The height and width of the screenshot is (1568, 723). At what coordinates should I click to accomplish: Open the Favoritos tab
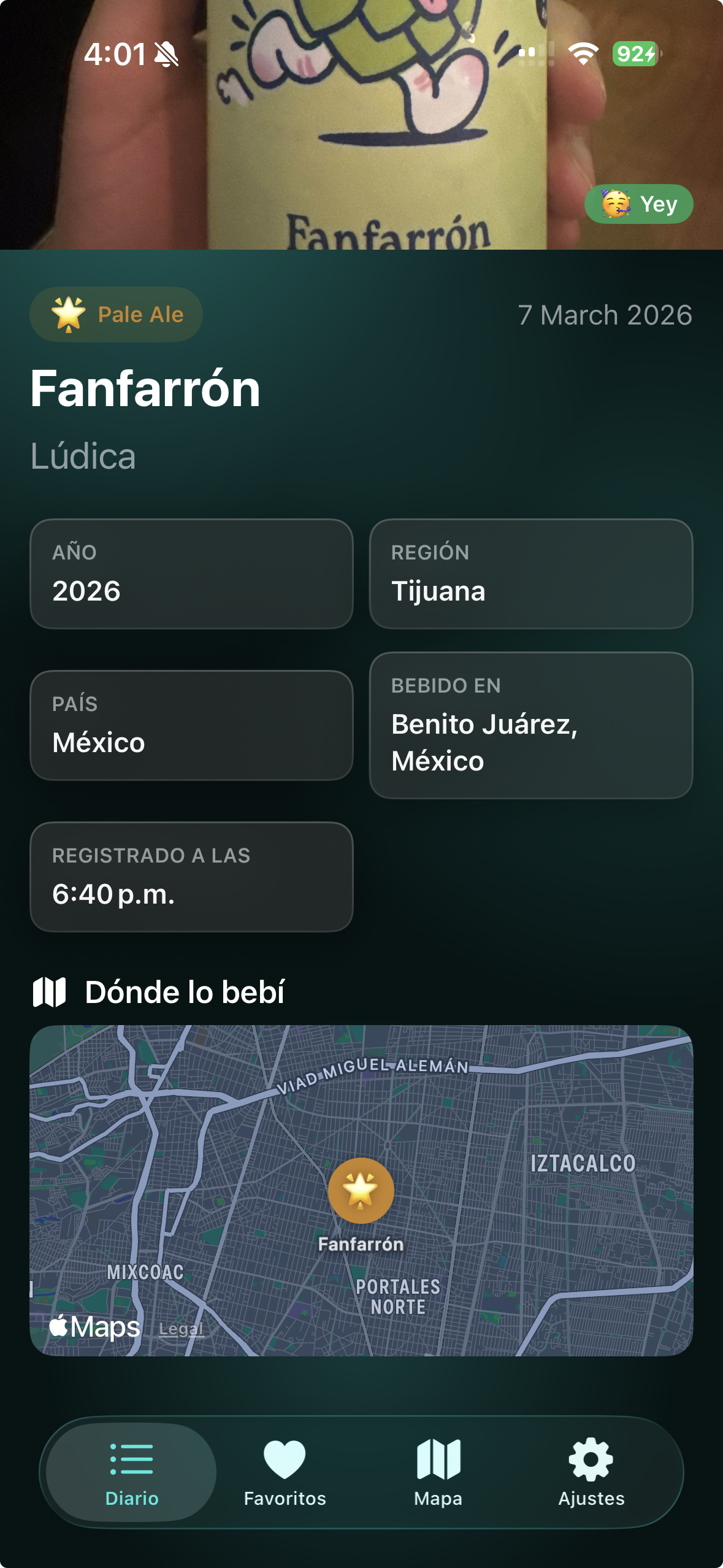(285, 1472)
